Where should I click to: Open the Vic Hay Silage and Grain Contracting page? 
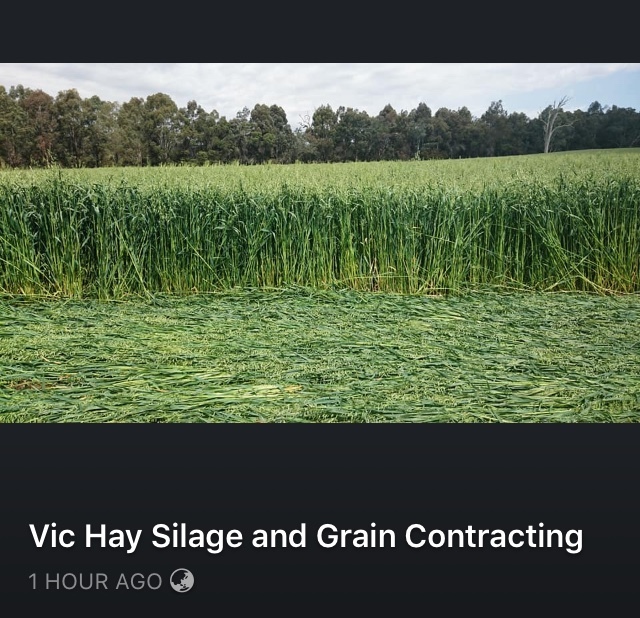pyautogui.click(x=305, y=536)
